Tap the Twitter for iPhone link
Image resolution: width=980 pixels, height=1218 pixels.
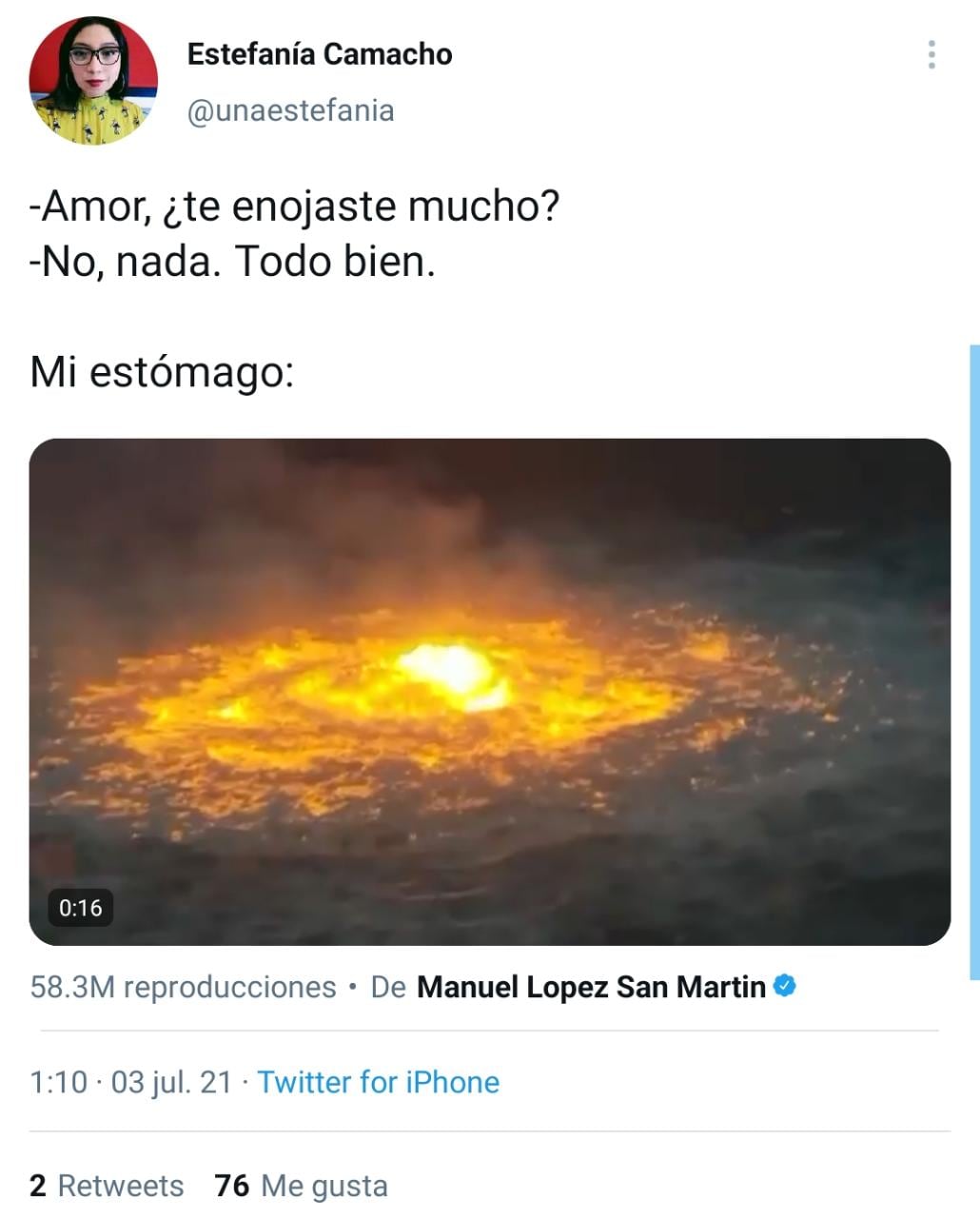click(378, 1082)
